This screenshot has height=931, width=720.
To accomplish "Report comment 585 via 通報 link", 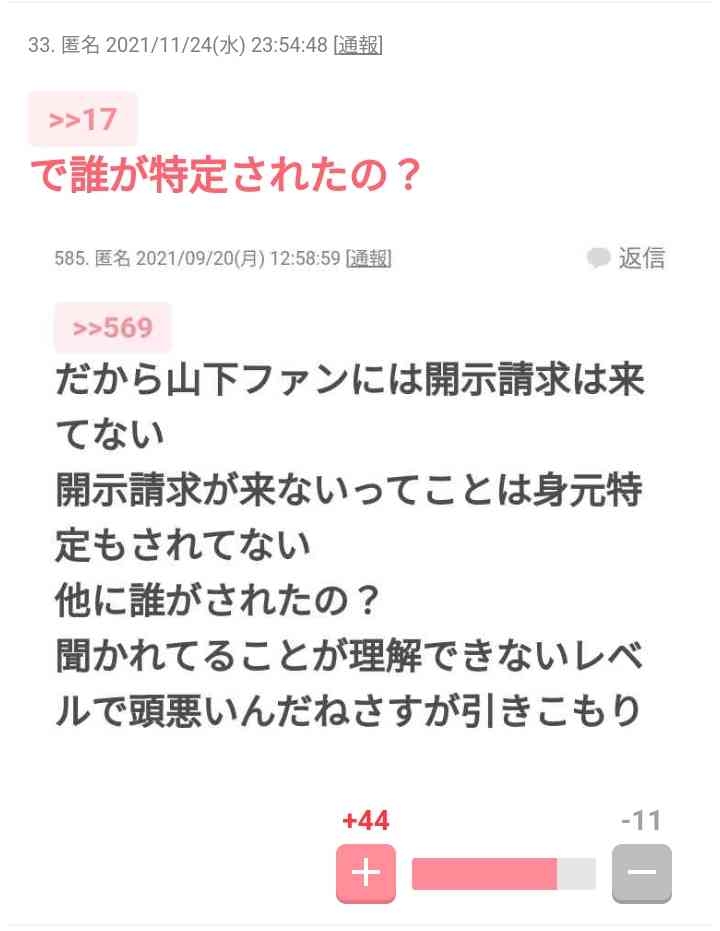I will click(368, 259).
